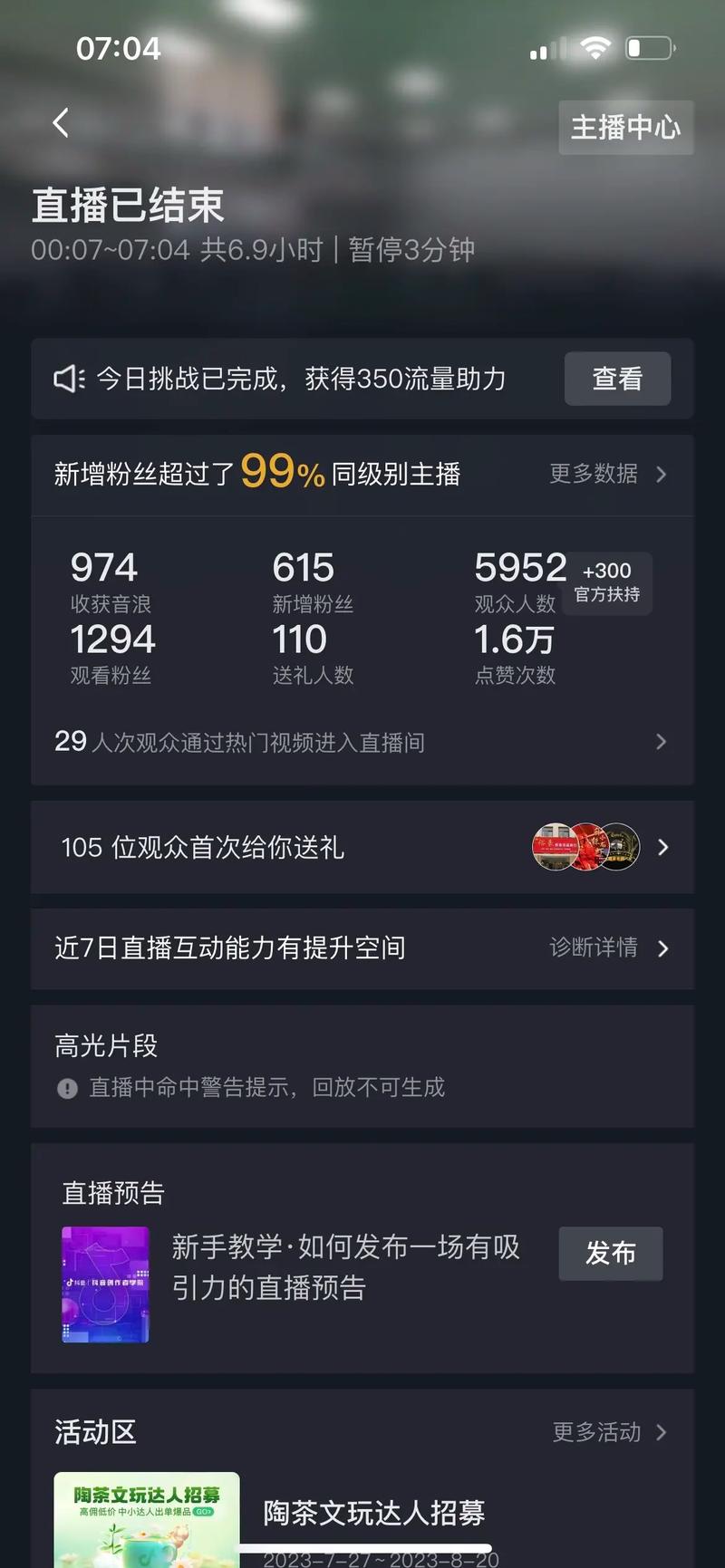Open 主播中心 (Host Center)
This screenshot has height=1568, width=725.
click(625, 128)
